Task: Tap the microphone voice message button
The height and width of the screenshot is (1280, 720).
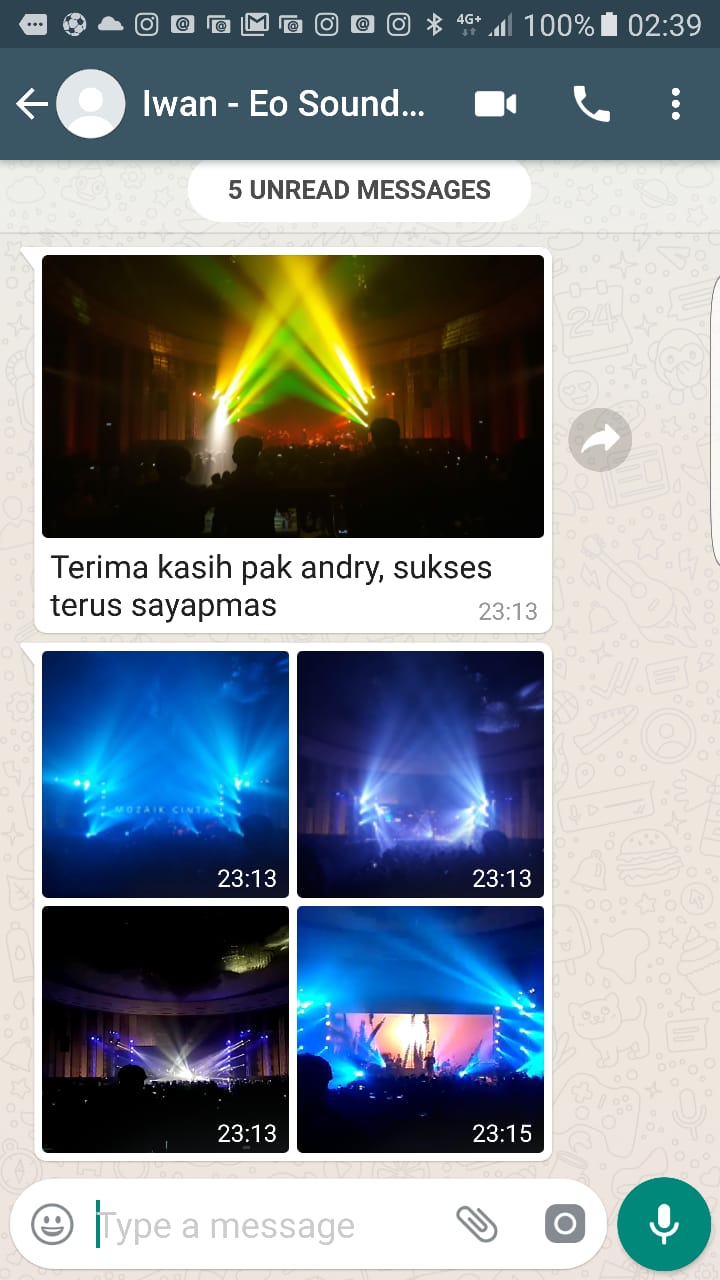Action: pyautogui.click(x=663, y=1224)
